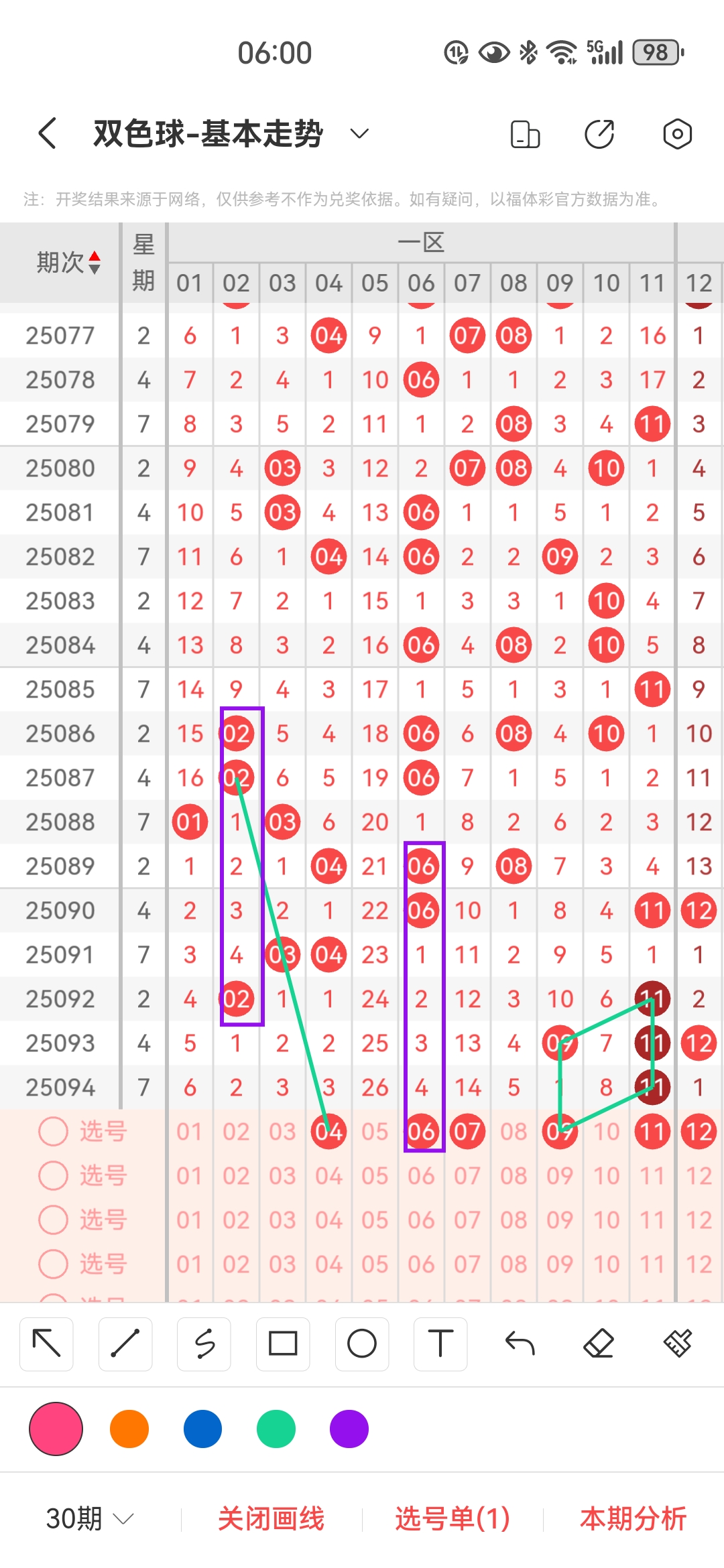Tap 关闭画线 to close drawing
This screenshot has height=1568, width=724.
[271, 1518]
